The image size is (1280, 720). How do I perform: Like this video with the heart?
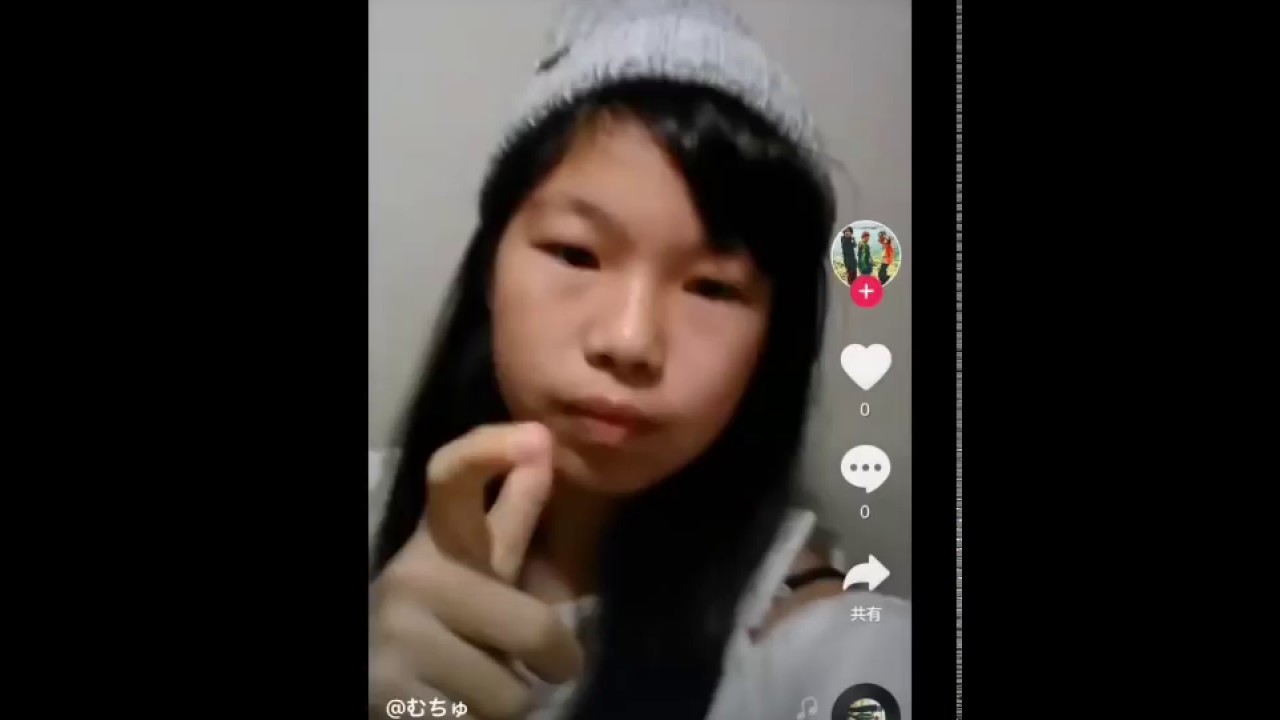[x=865, y=366]
